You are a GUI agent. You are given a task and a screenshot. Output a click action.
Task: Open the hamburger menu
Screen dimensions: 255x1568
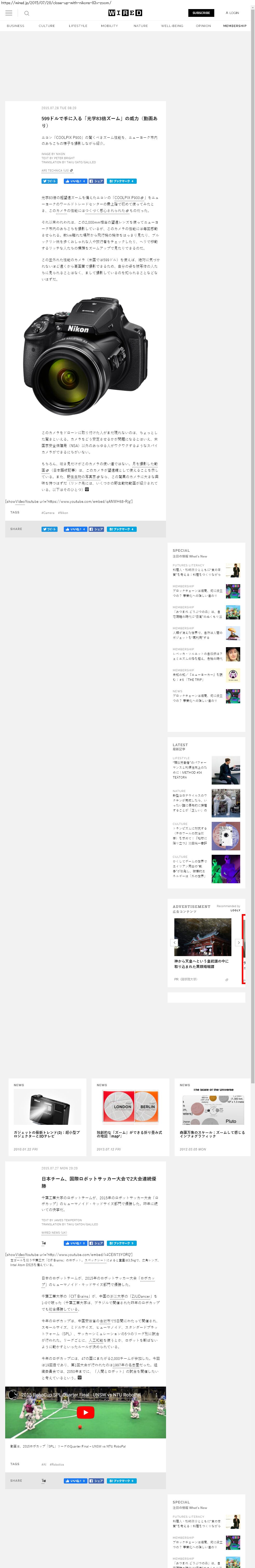coord(9,13)
